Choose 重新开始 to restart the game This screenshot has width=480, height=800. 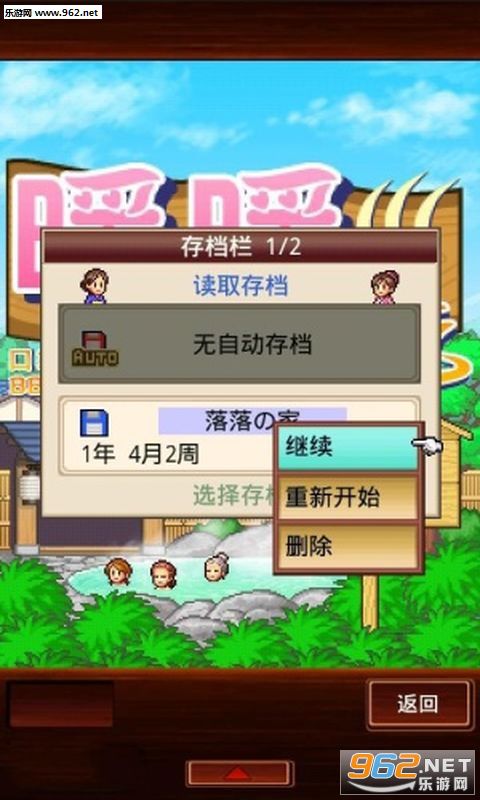[x=348, y=497]
